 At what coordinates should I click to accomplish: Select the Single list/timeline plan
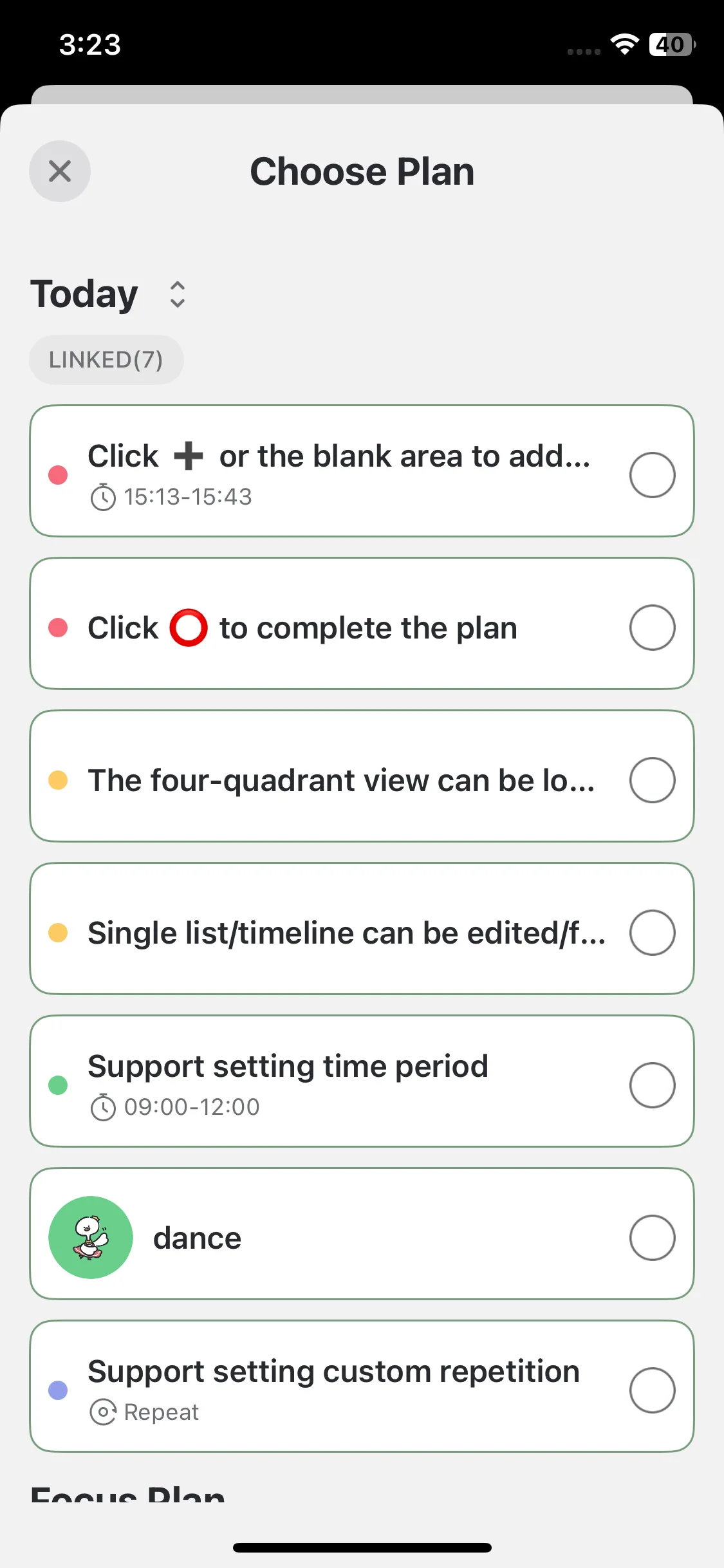point(362,929)
